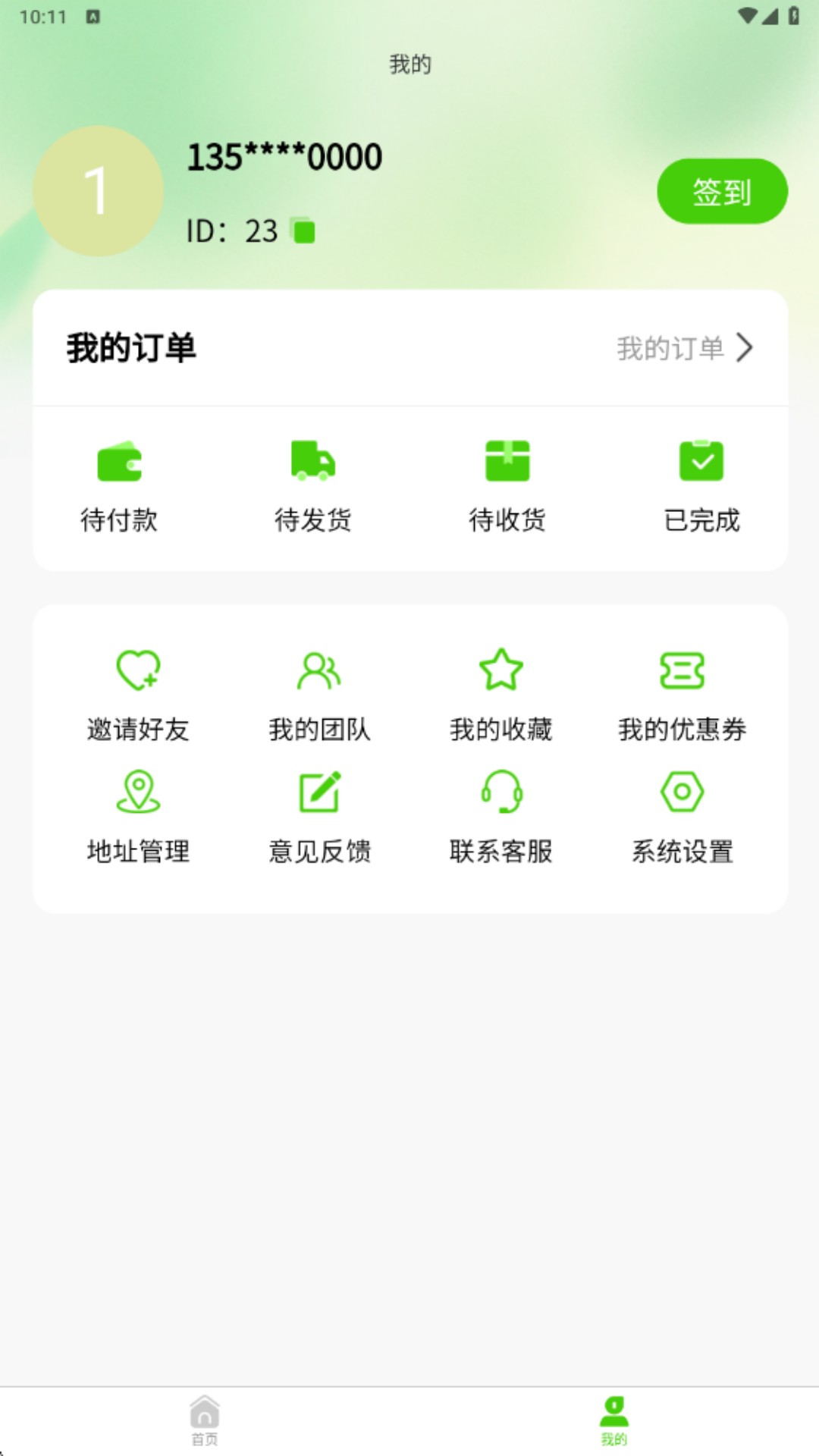Image resolution: width=819 pixels, height=1456 pixels.
Task: Tap the circular avatar showing 1
Action: tap(97, 190)
